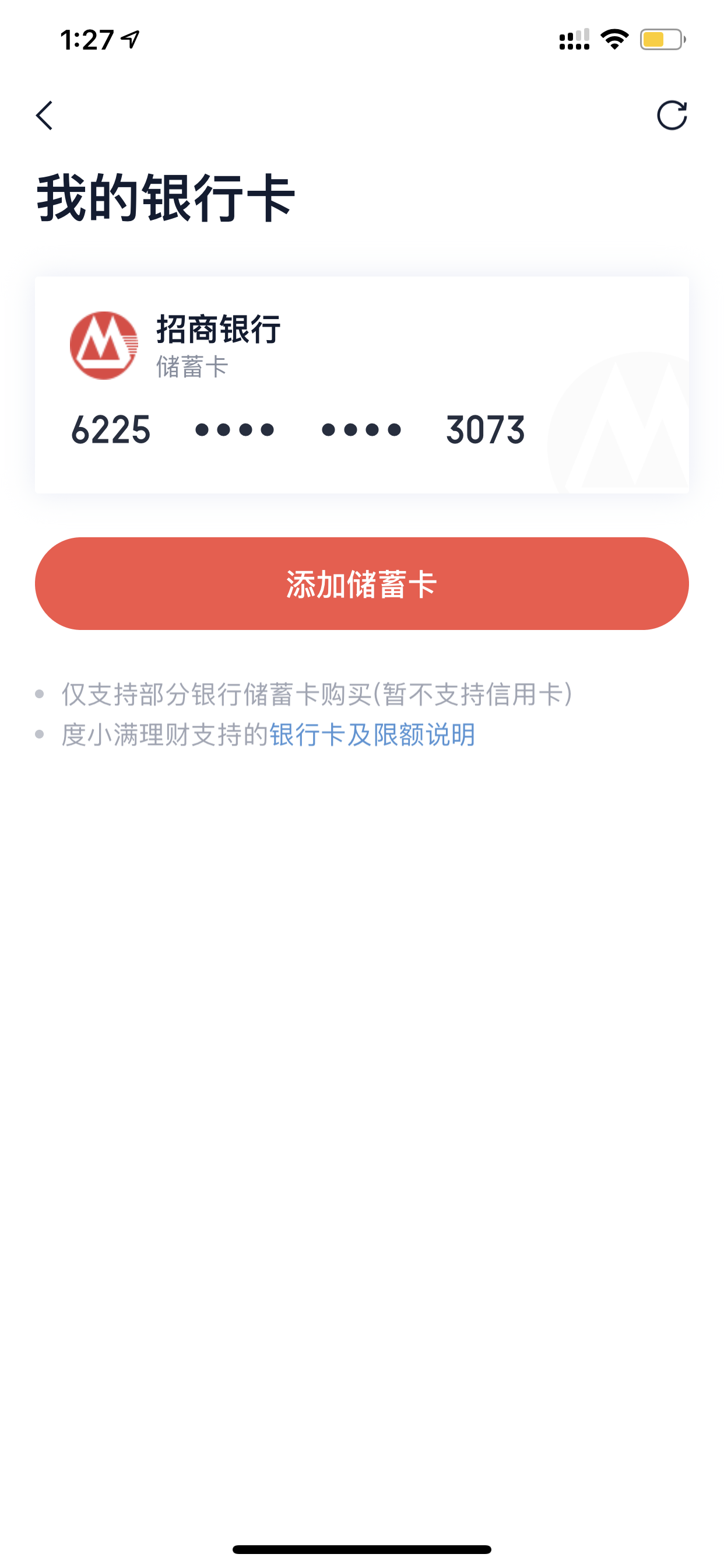Tap the refresh icon
Image resolution: width=724 pixels, height=1568 pixels.
tap(672, 115)
